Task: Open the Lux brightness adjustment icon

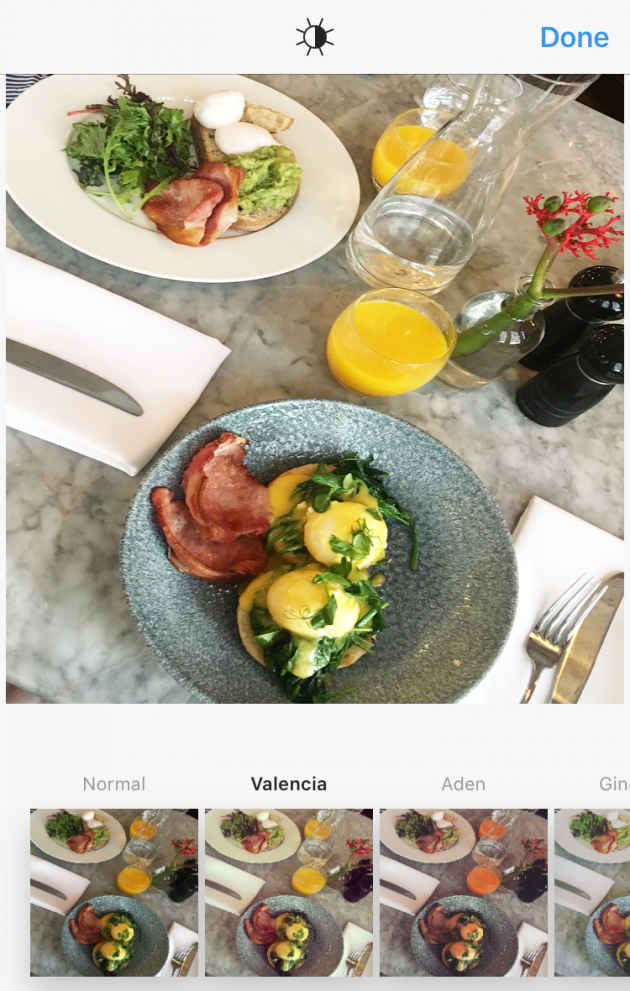Action: tap(315, 37)
